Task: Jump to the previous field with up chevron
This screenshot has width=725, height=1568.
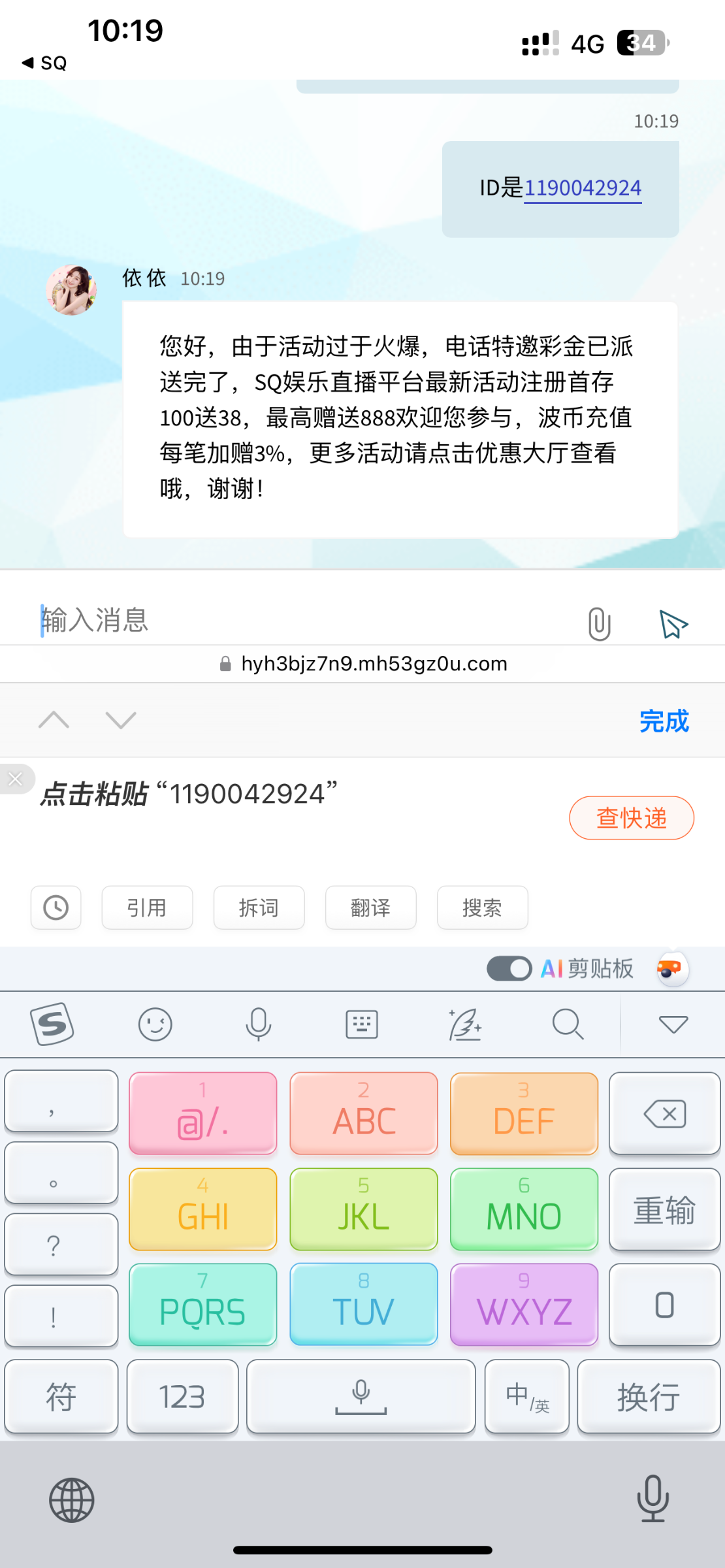Action: pos(54,720)
